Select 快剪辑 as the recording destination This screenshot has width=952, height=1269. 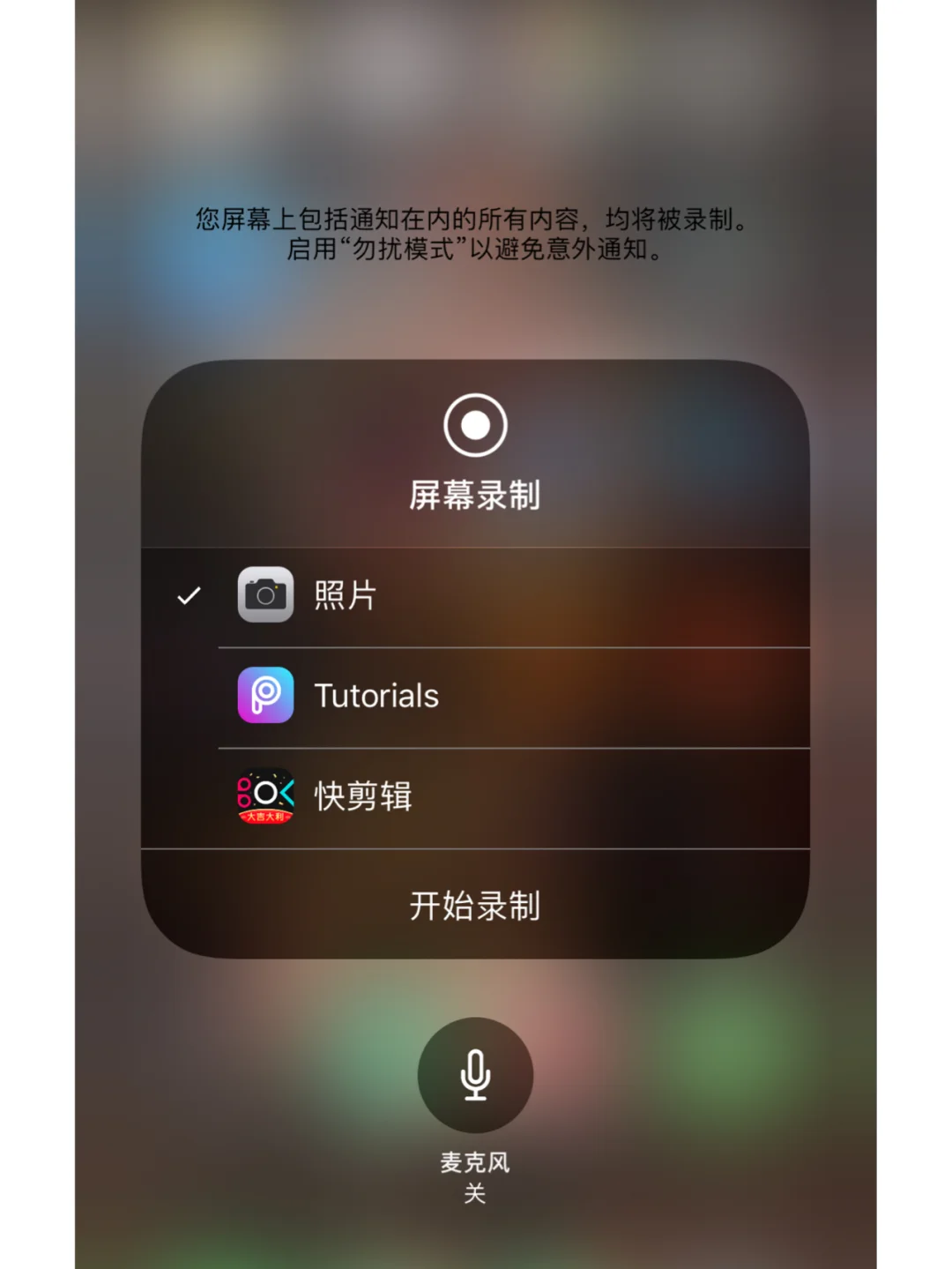point(476,797)
